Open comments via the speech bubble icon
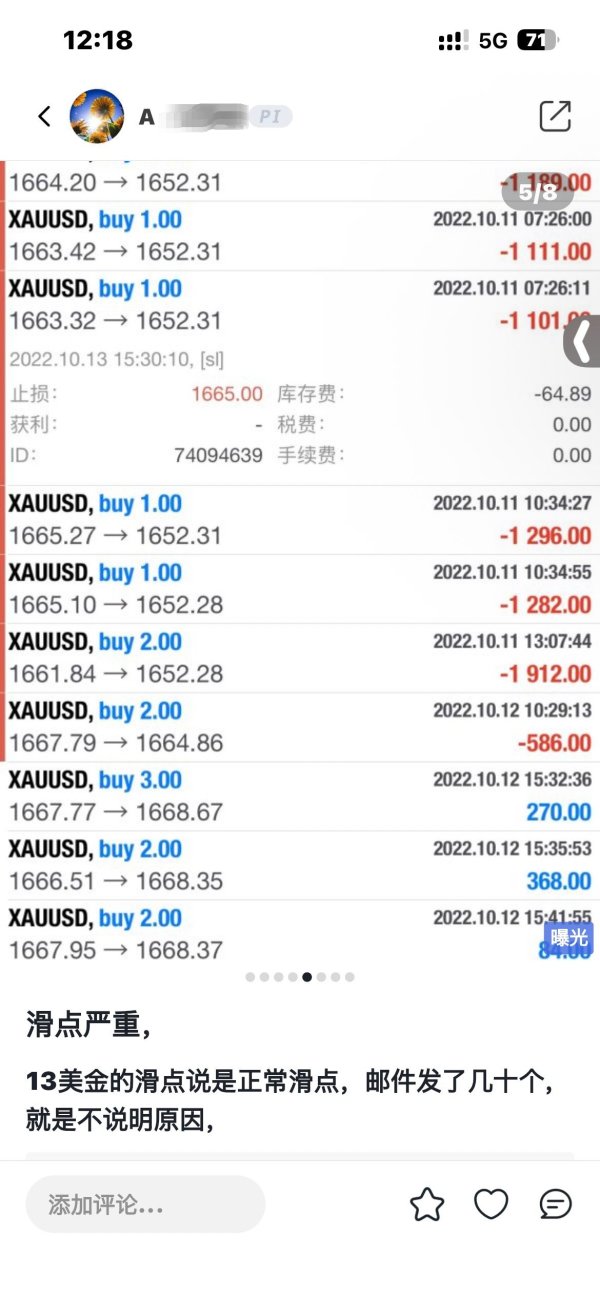 click(x=555, y=1204)
